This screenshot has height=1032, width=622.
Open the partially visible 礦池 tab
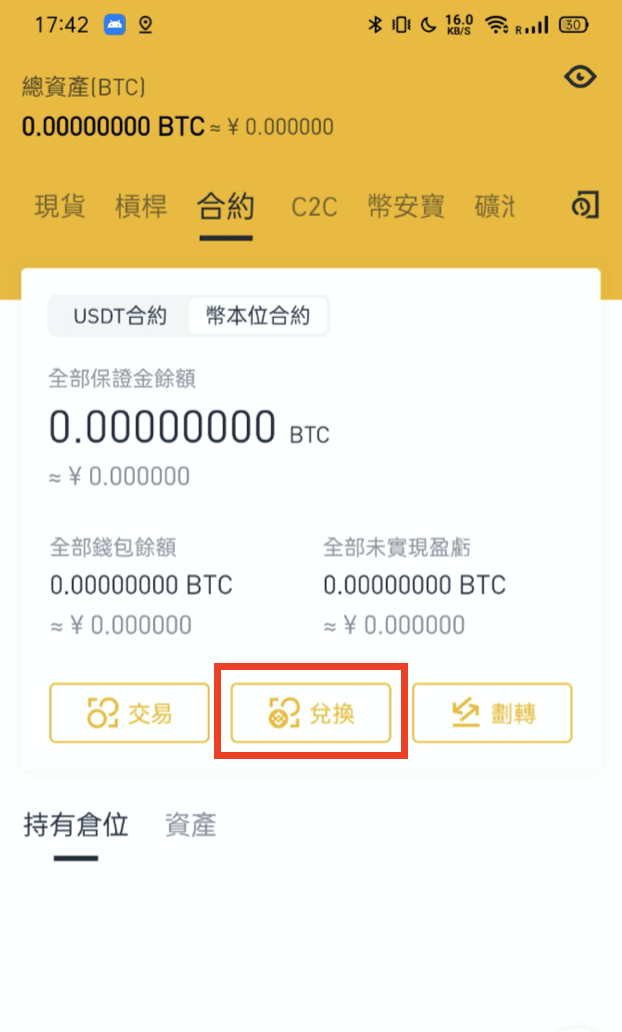(x=495, y=207)
